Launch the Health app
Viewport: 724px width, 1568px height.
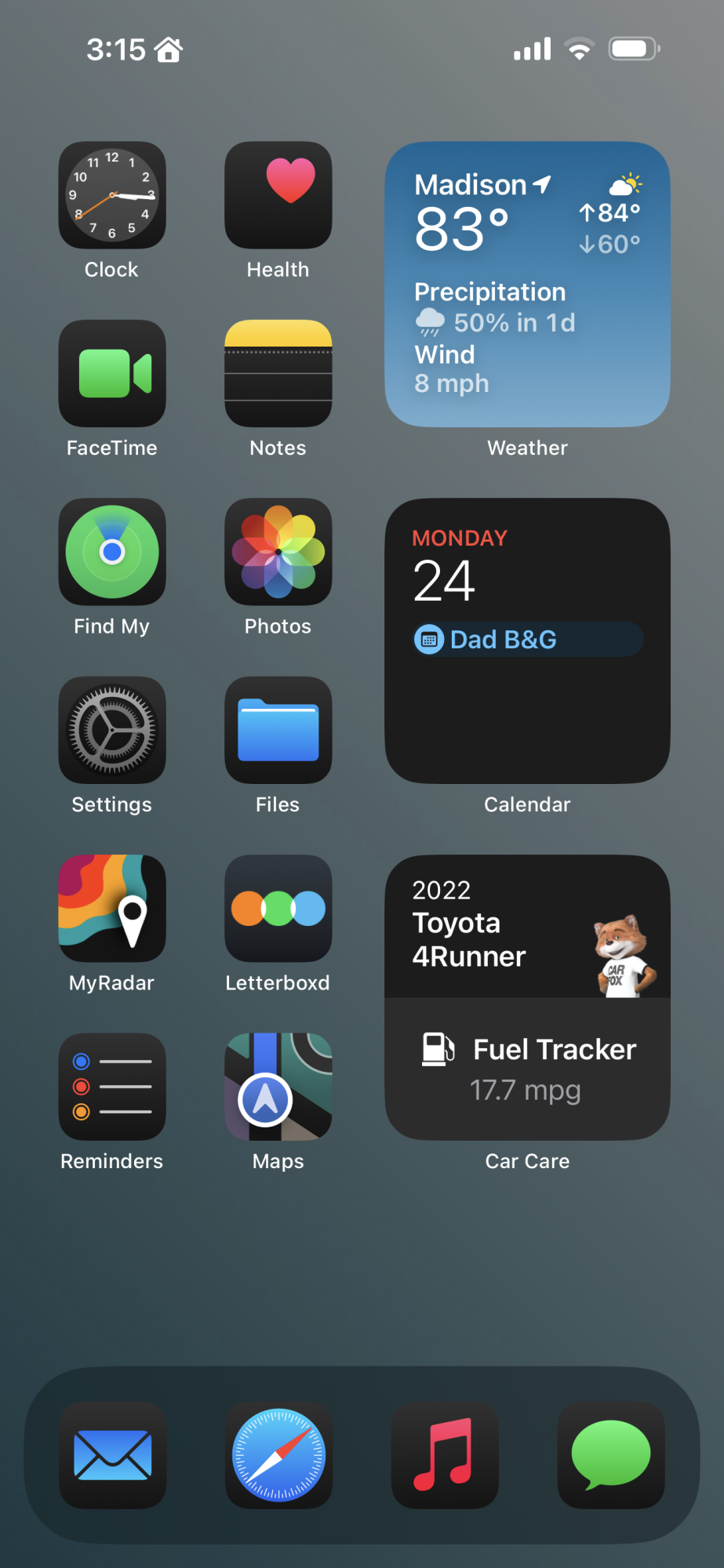click(278, 195)
